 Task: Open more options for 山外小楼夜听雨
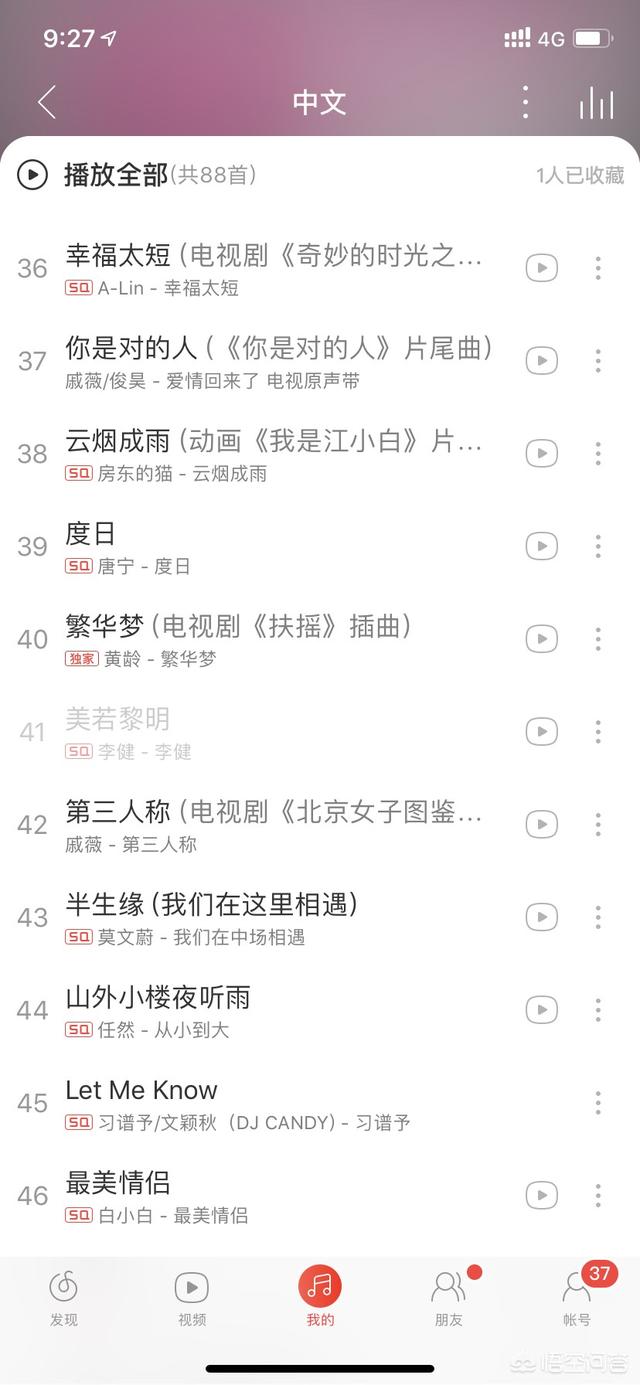[x=598, y=1009]
